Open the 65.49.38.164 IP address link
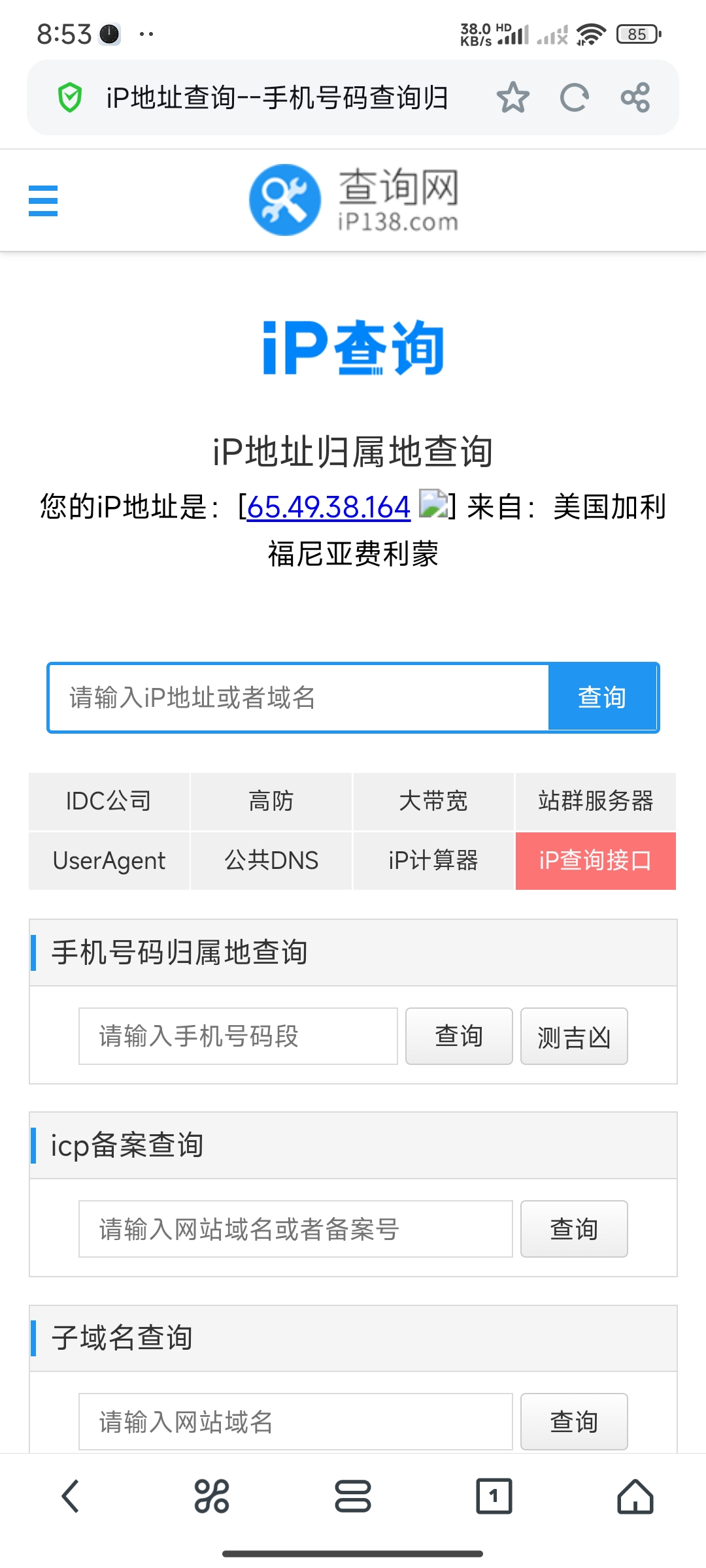 click(329, 507)
